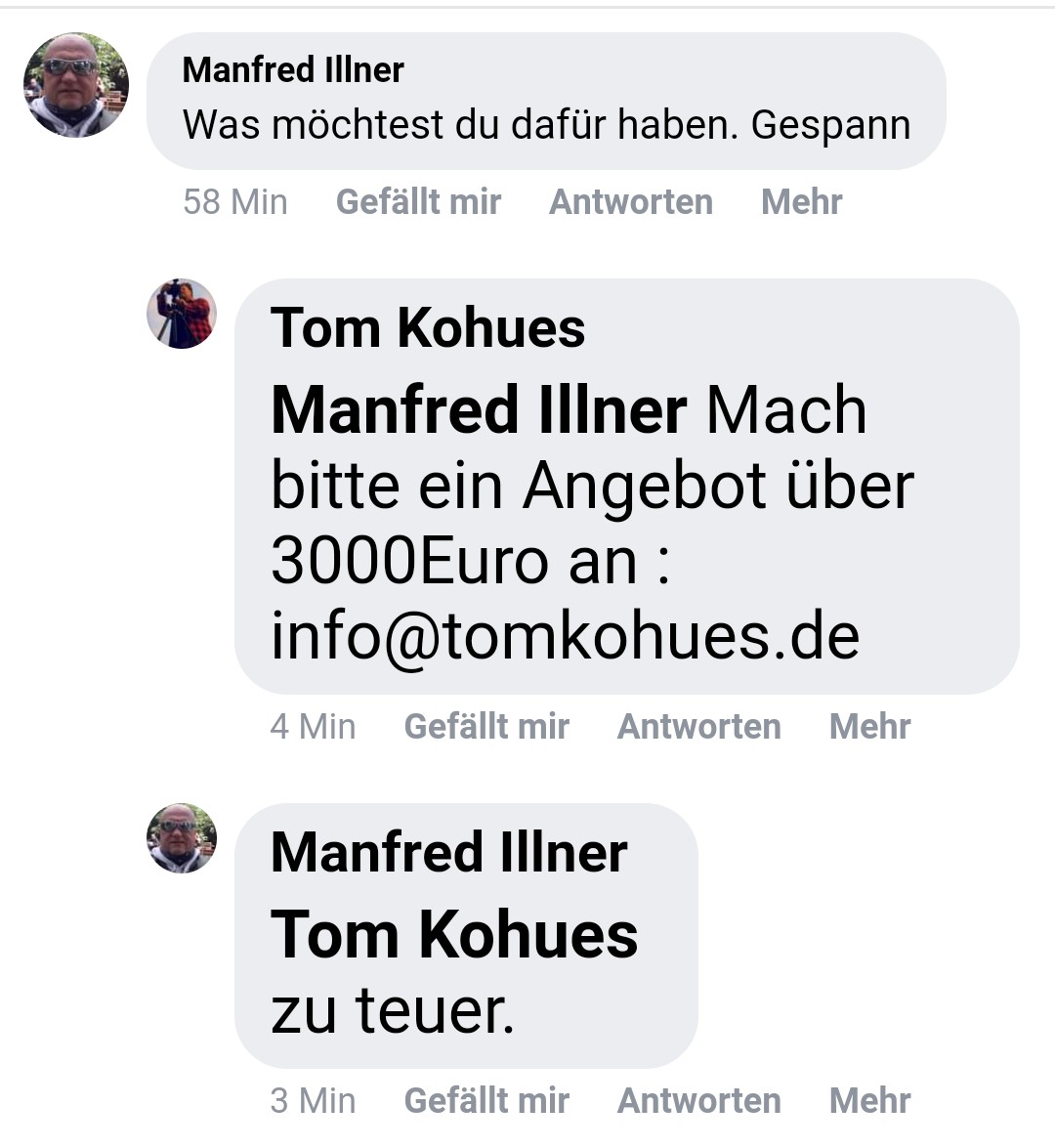Reply to Manfred Illner's 58 Min comment
The height and width of the screenshot is (1148, 1055).
[631, 202]
